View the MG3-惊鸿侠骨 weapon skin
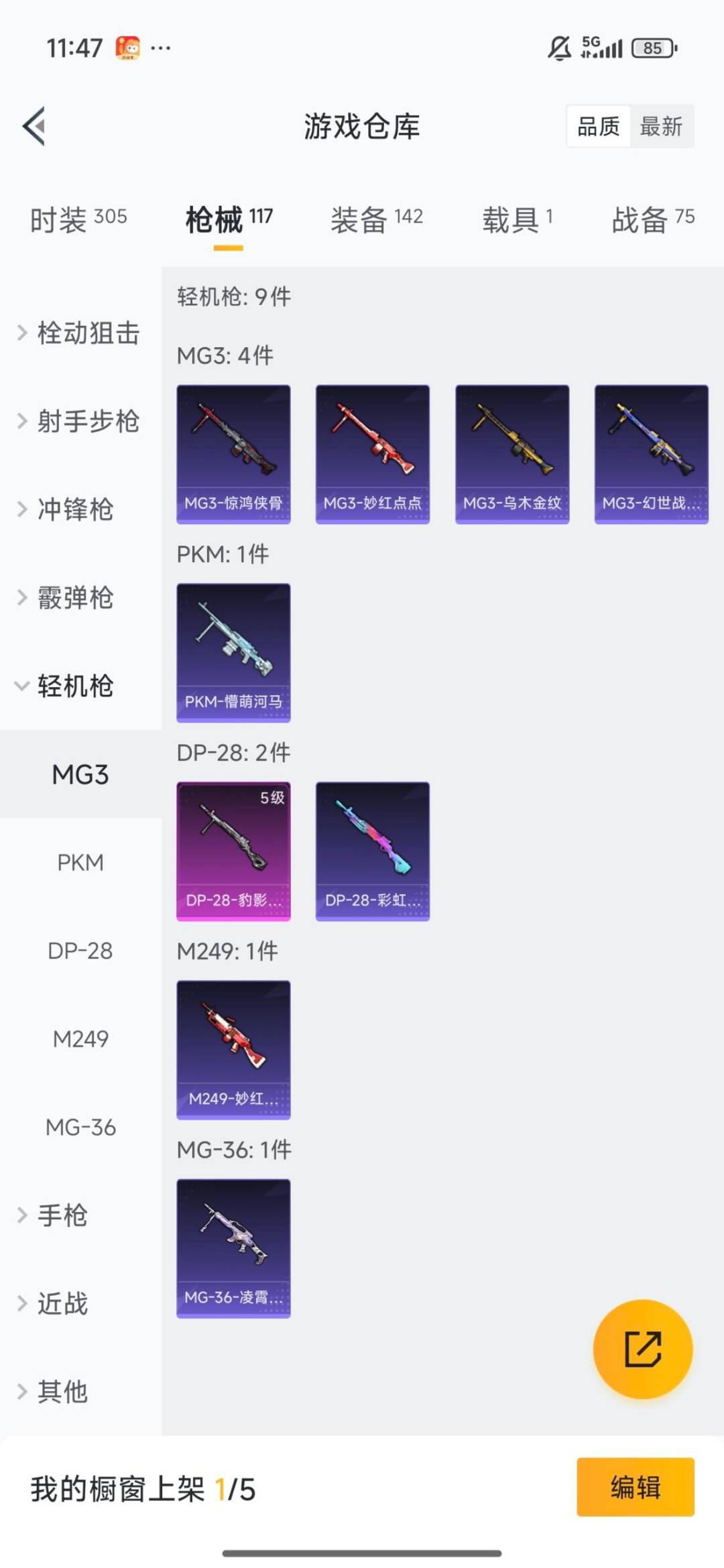Screen dimensions: 724x1568 tap(233, 453)
